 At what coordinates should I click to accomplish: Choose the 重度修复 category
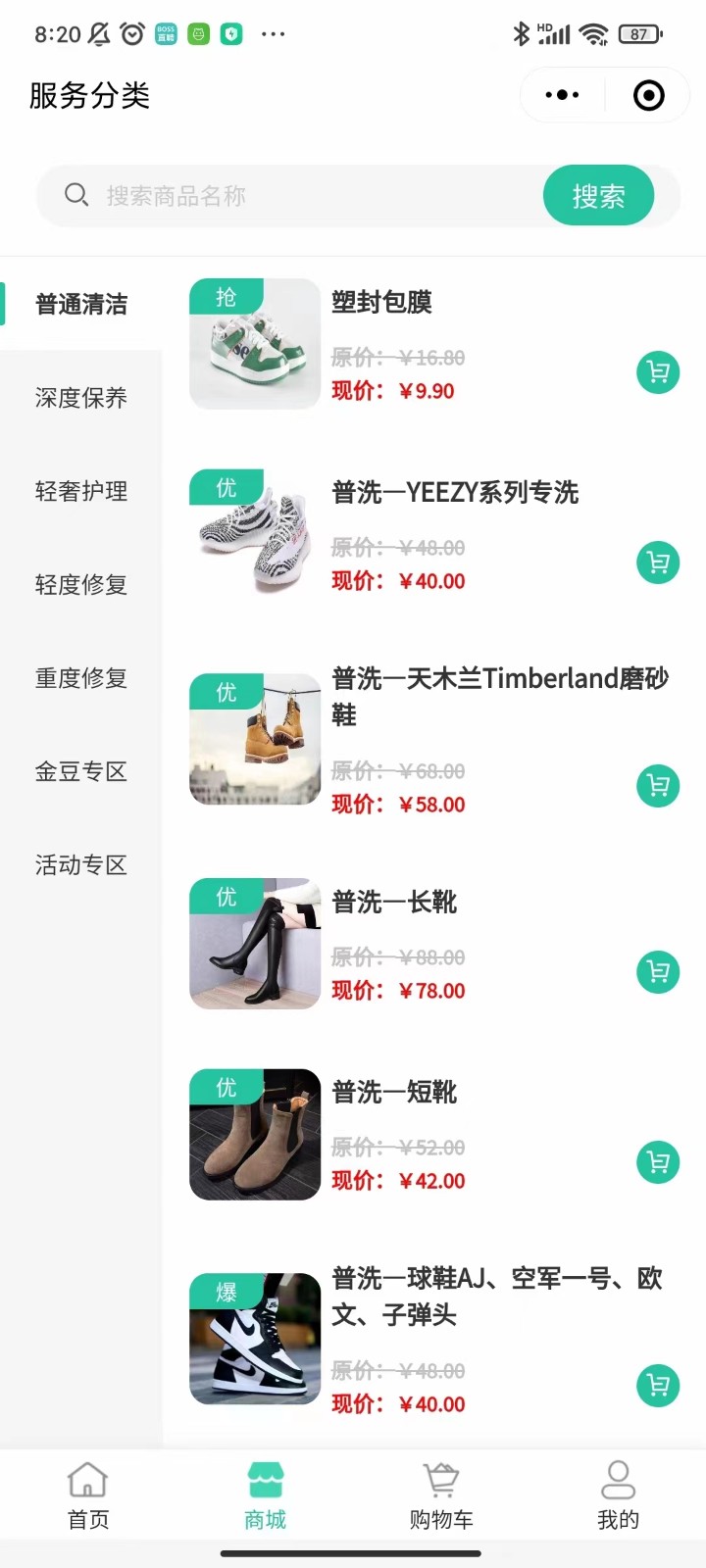pyautogui.click(x=81, y=678)
